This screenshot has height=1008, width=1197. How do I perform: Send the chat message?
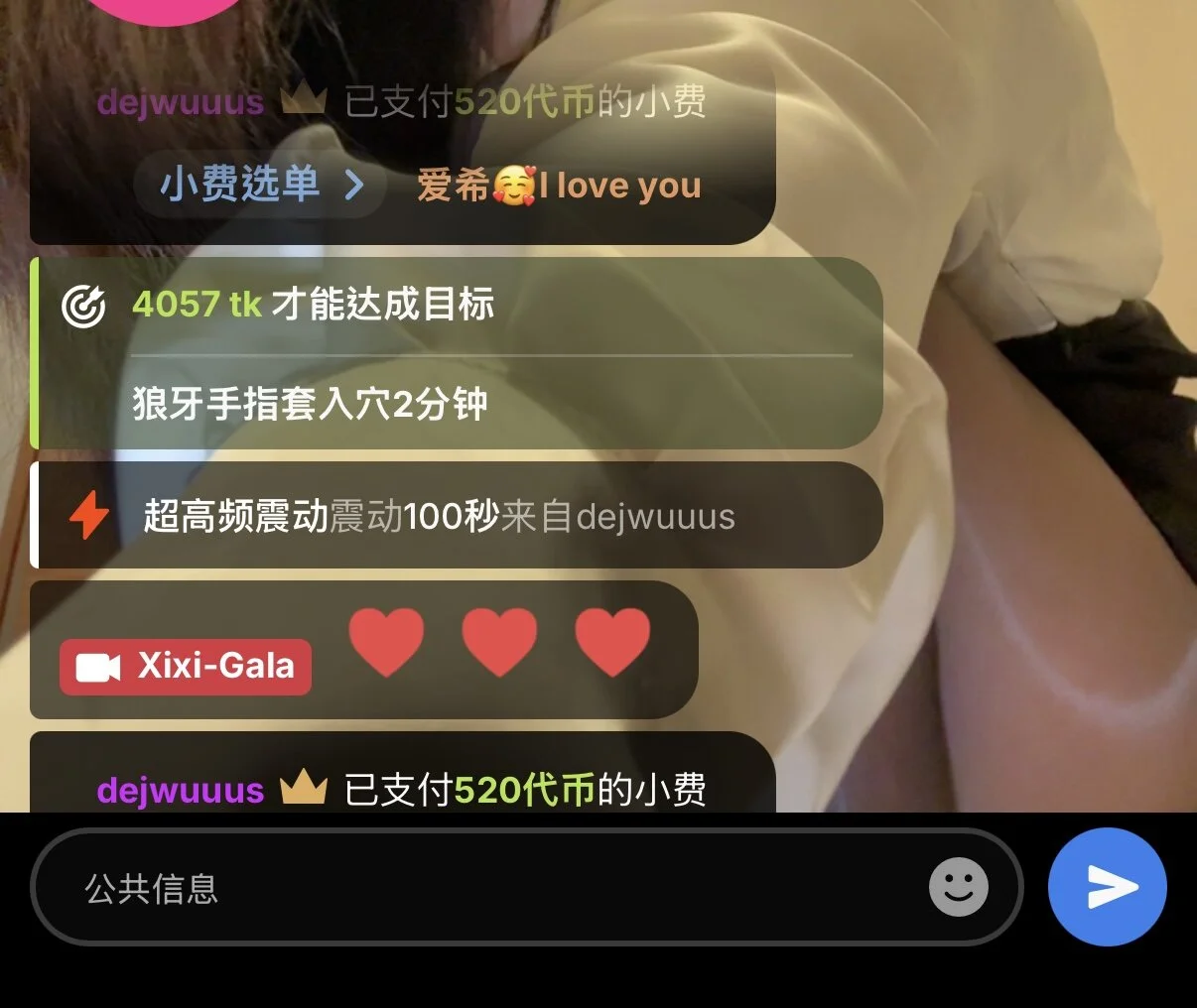(1107, 887)
